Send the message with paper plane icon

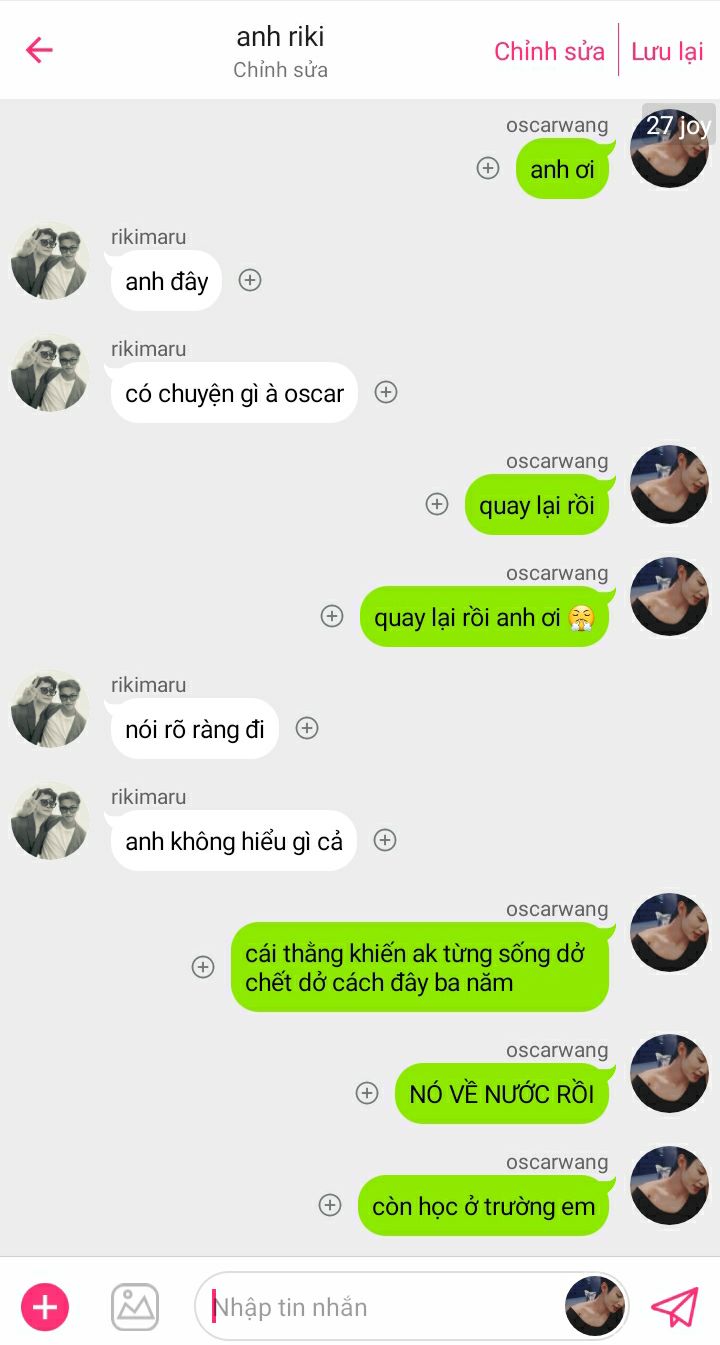tap(675, 1307)
